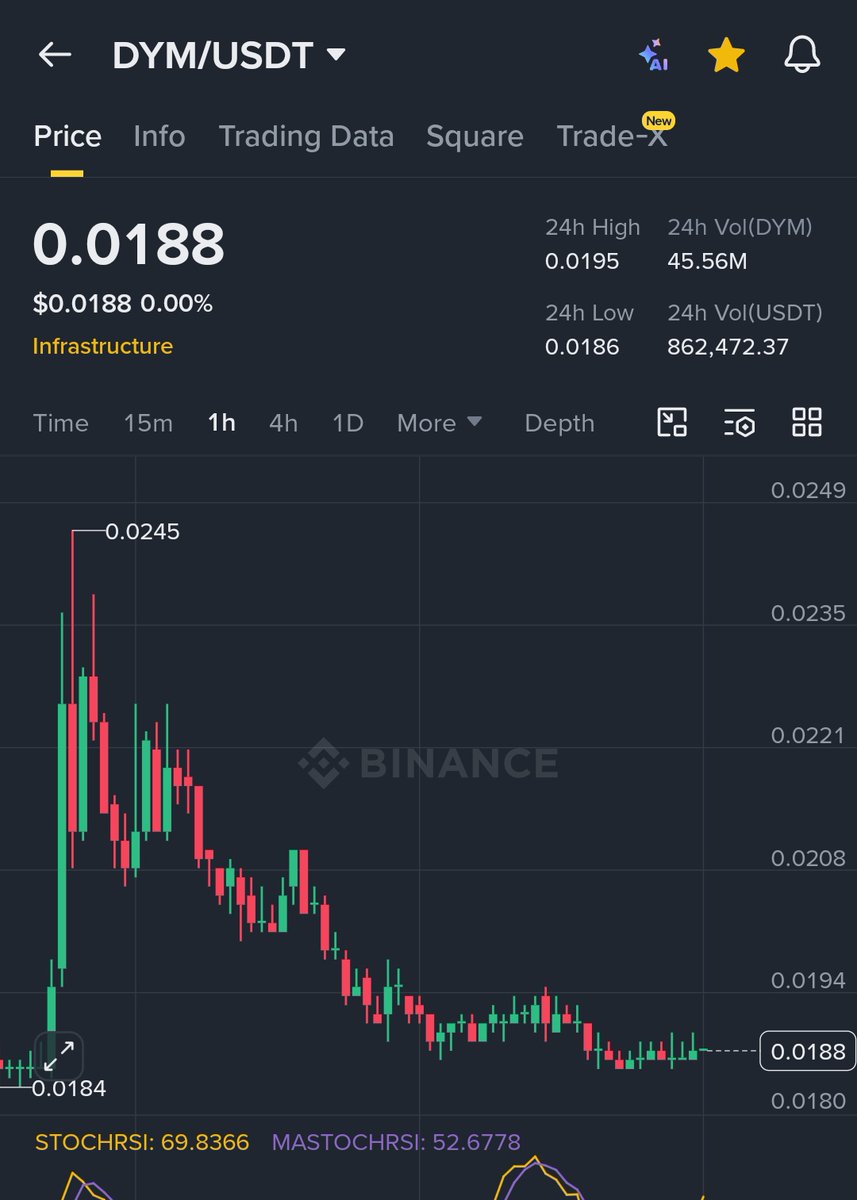
Task: Tap the Infrastructure category link
Action: (x=103, y=346)
